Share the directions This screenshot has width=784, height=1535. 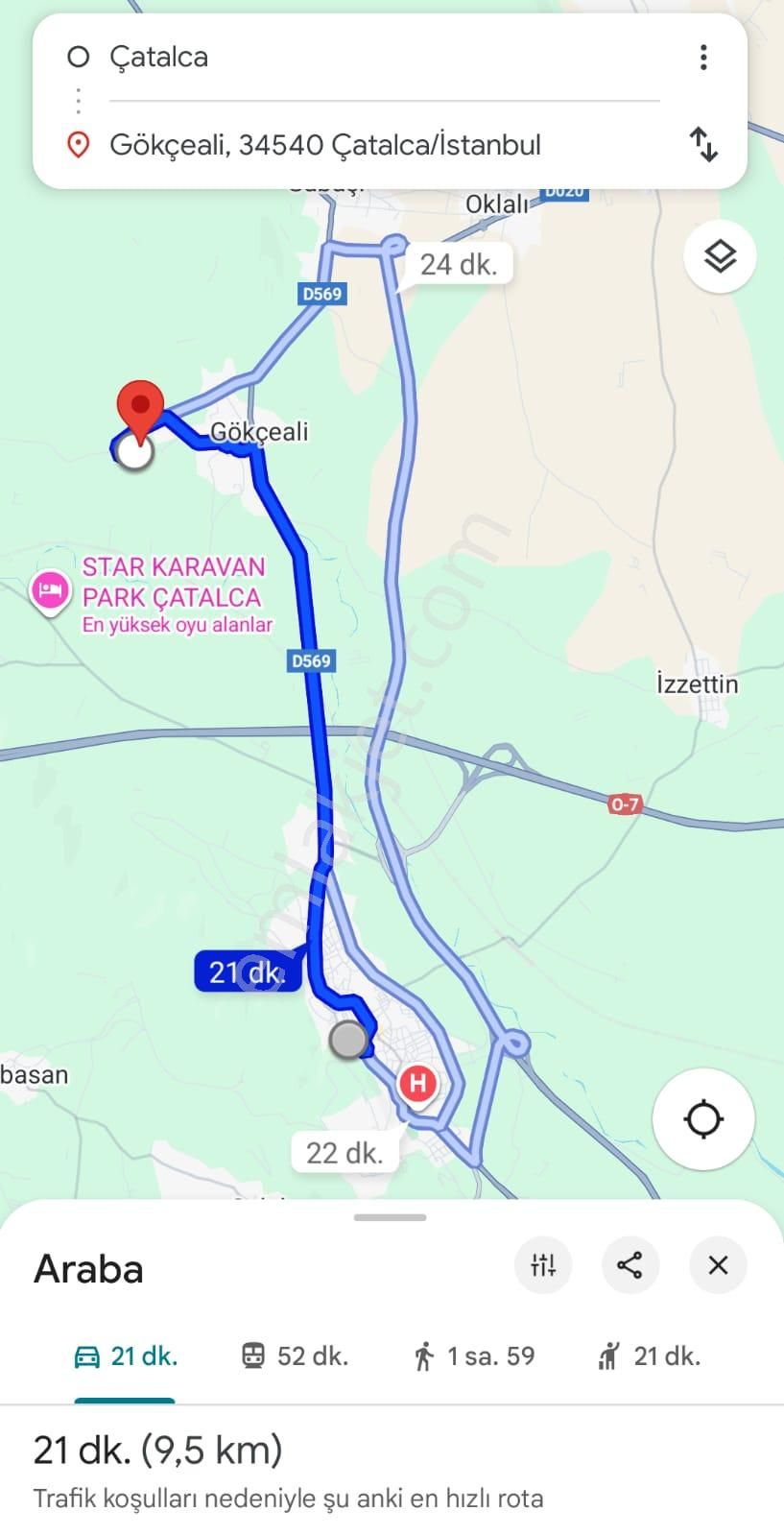pyautogui.click(x=630, y=1265)
